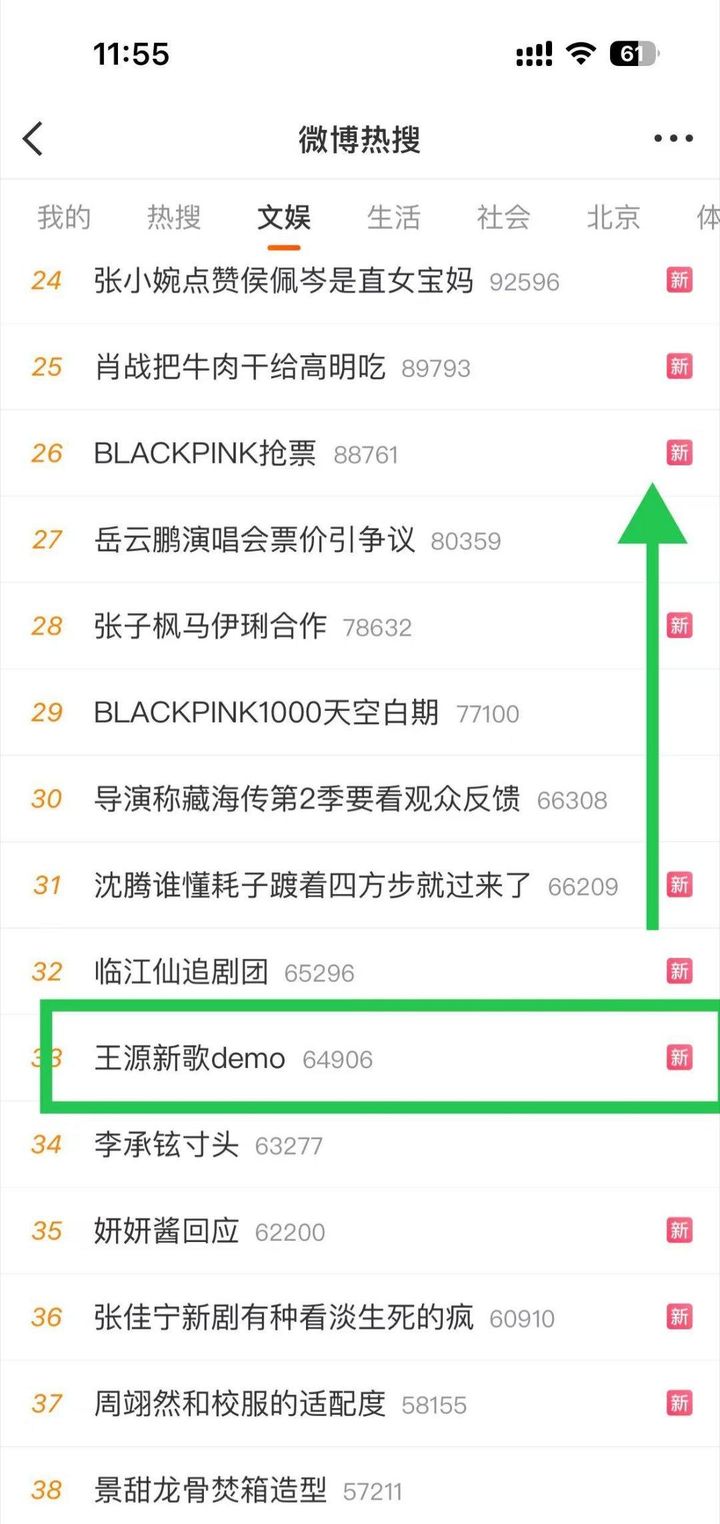Open the 北京 tab
This screenshot has height=1524, width=720.
point(613,217)
